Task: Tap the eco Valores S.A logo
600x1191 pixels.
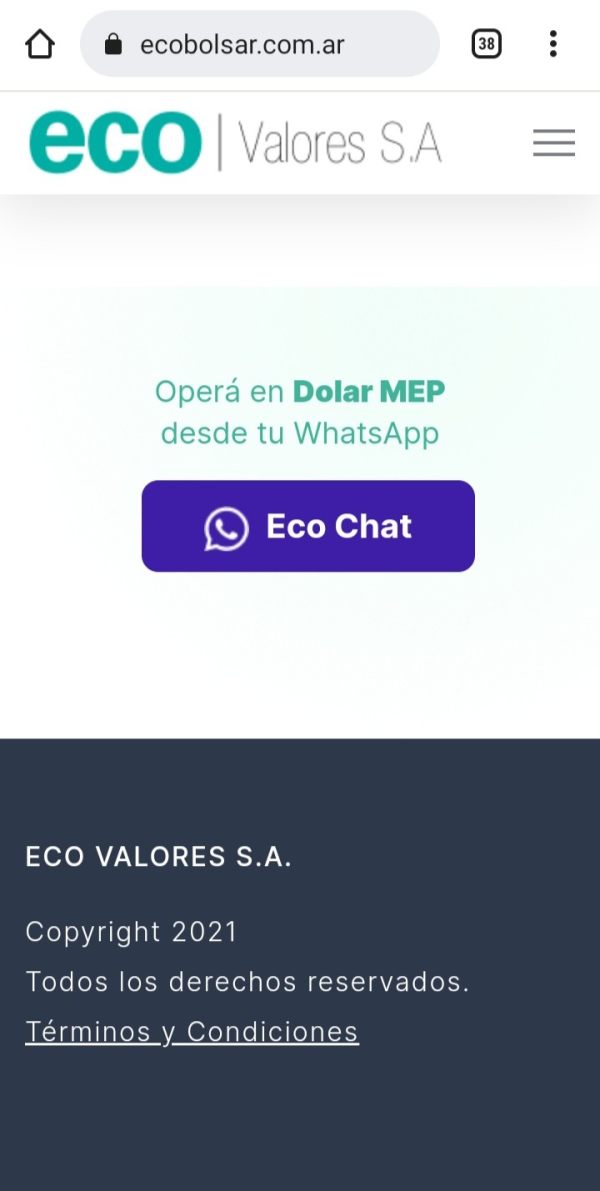Action: pyautogui.click(x=235, y=142)
